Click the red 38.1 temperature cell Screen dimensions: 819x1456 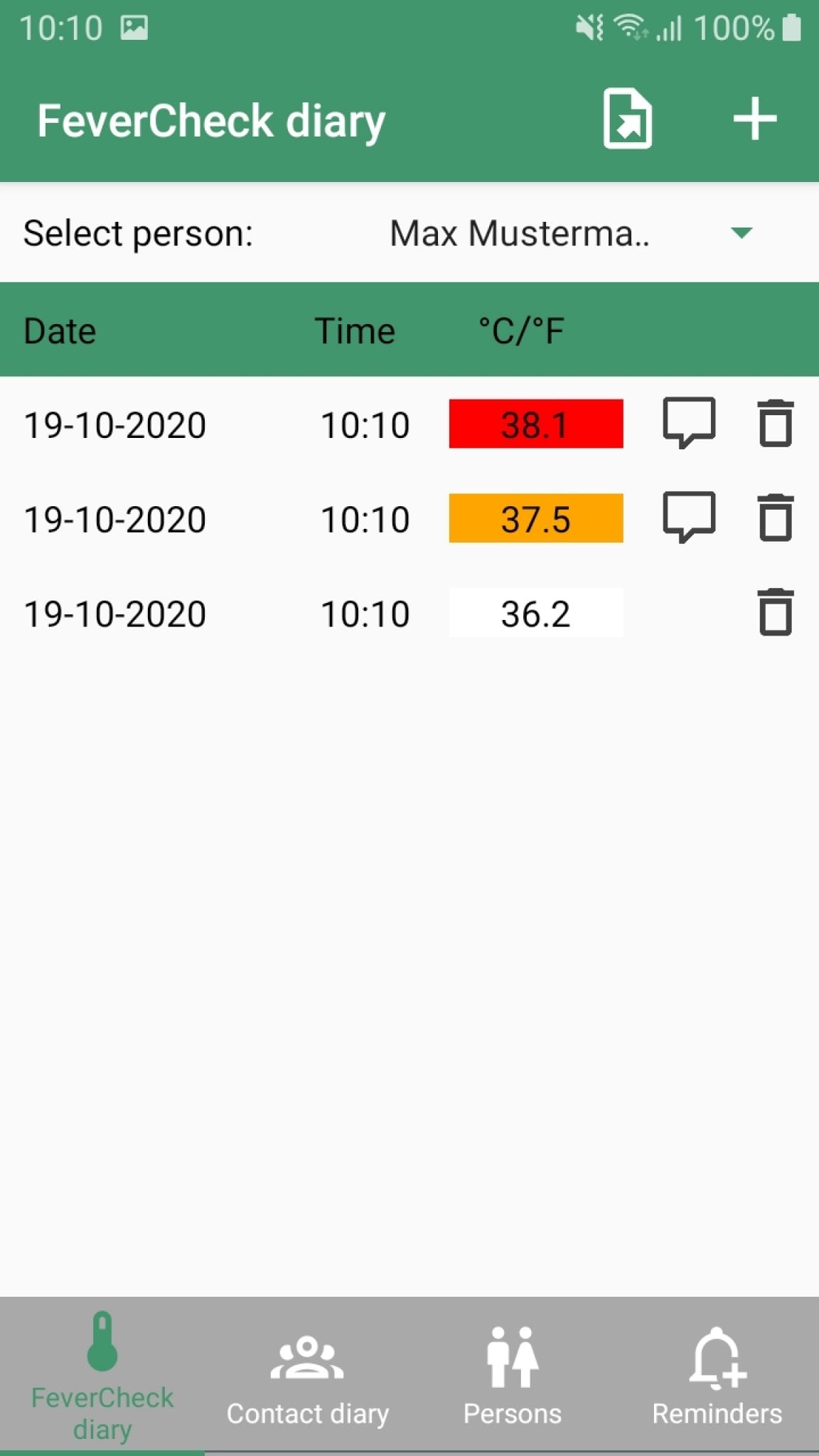pyautogui.click(x=535, y=424)
